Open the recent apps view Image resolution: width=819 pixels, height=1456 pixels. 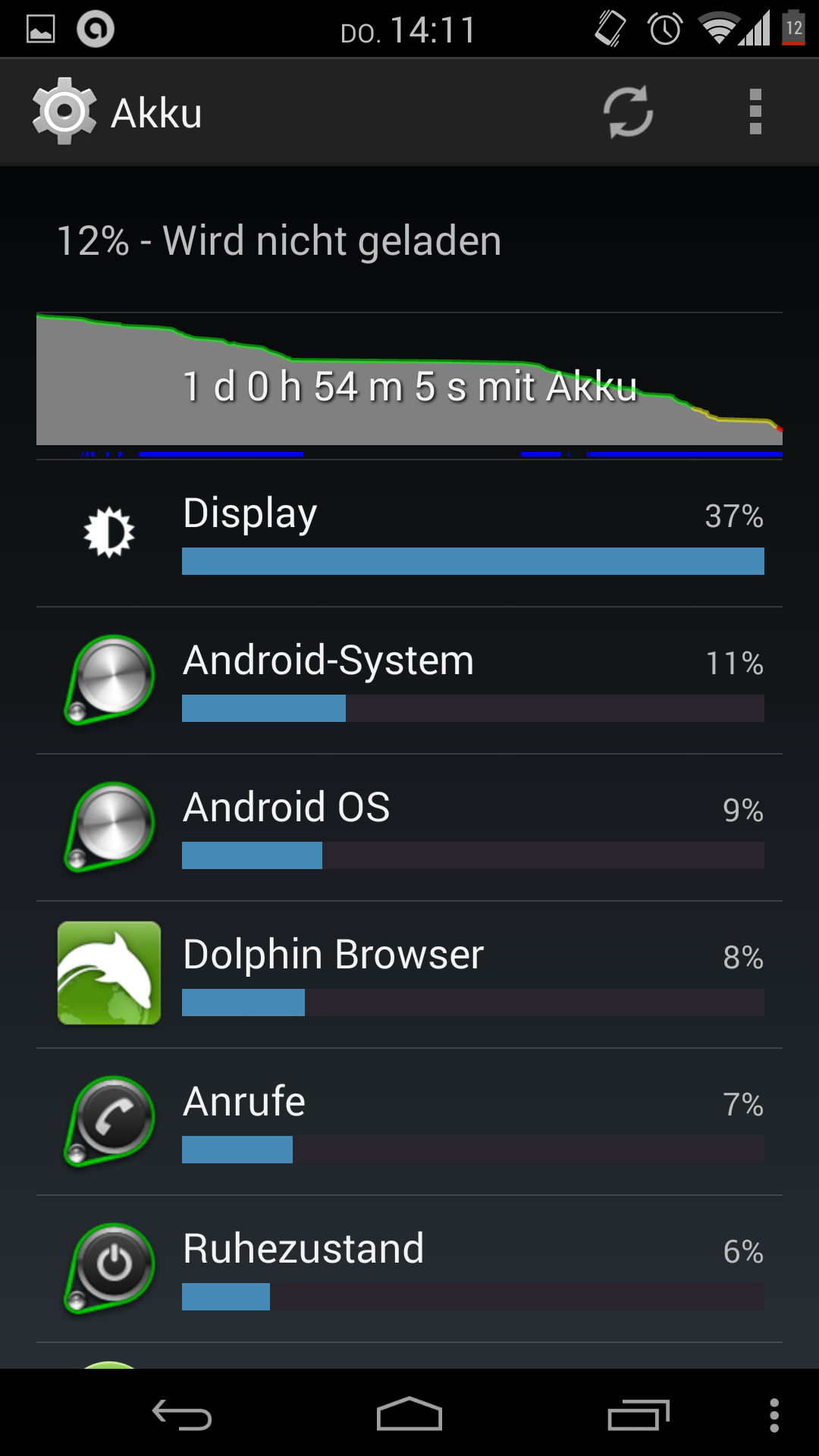[639, 1415]
